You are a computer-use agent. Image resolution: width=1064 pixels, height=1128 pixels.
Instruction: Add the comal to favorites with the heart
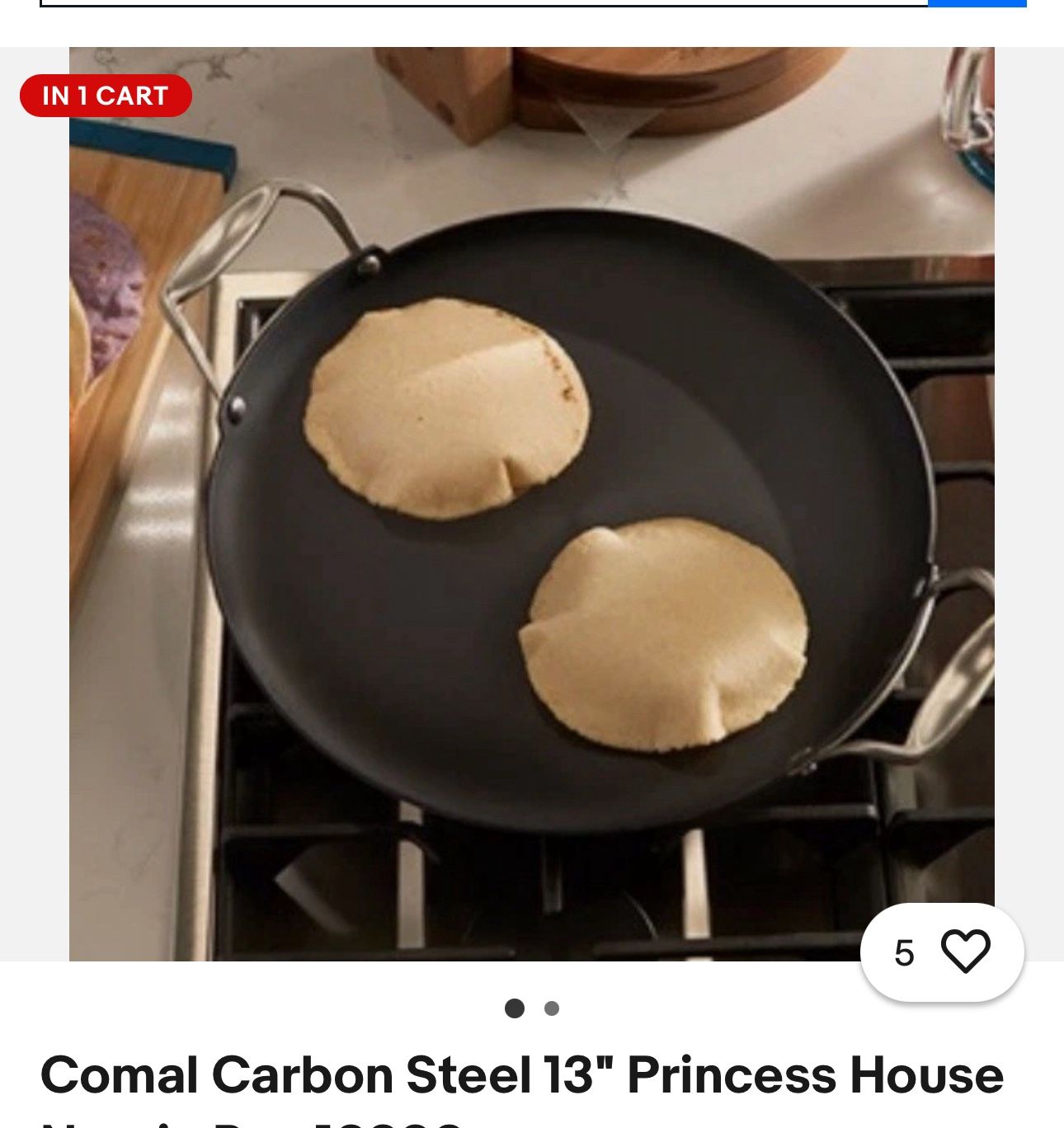point(964,952)
